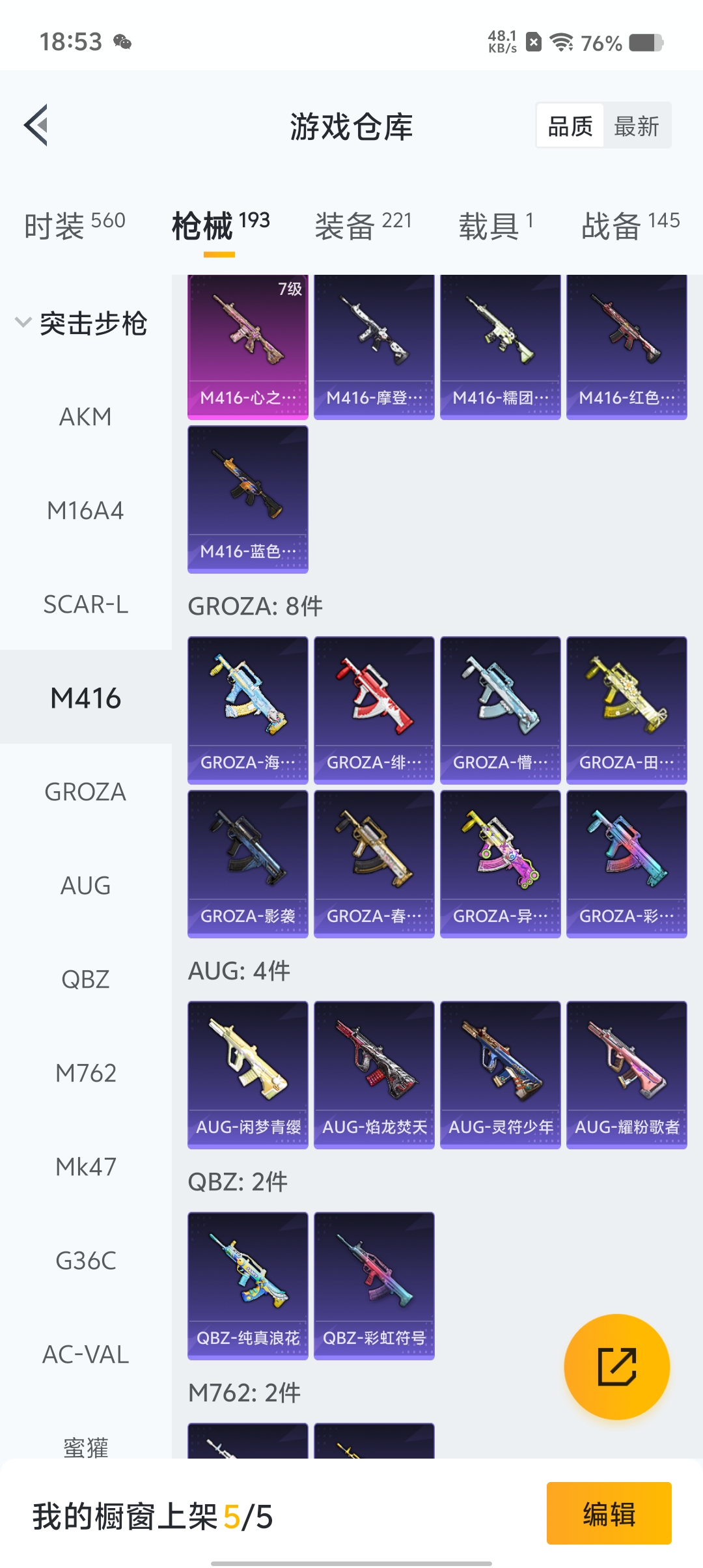703x1568 pixels.
Task: Go back from 游戏仓库
Action: click(36, 125)
